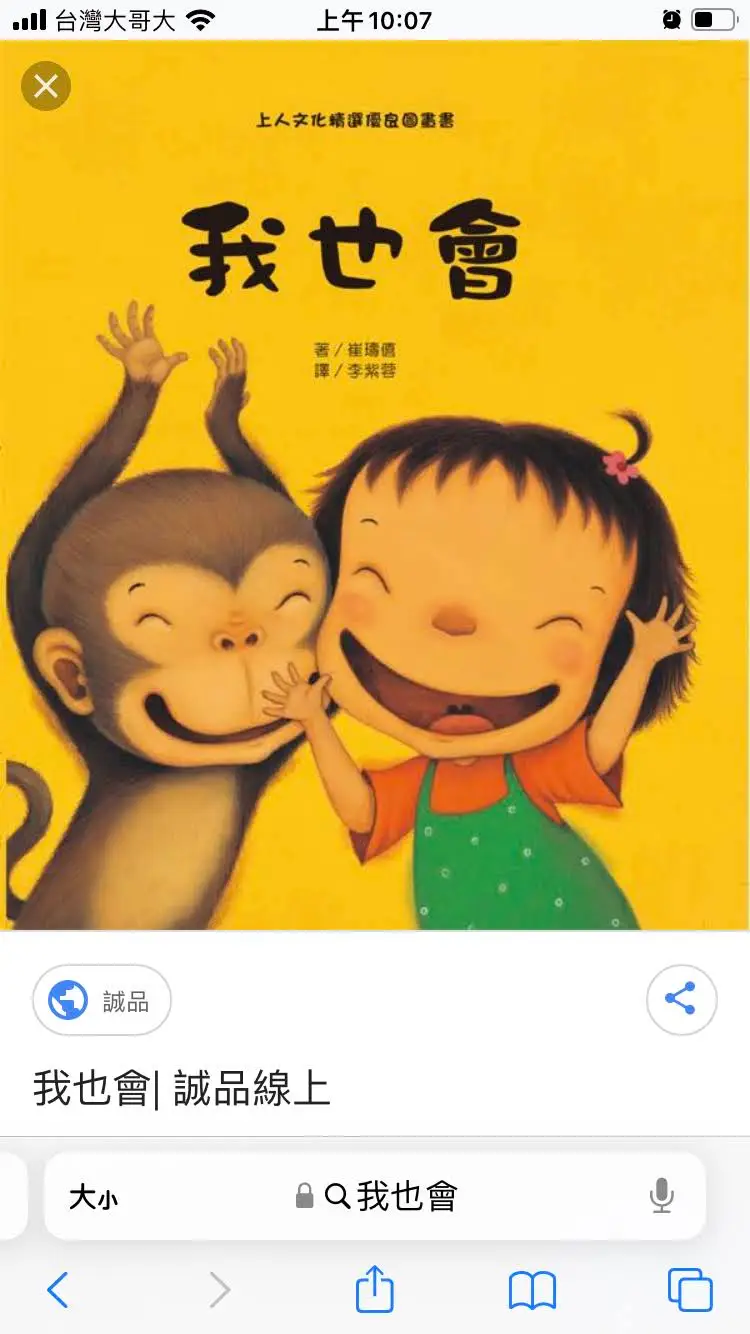Open the bookmarks book icon

click(532, 1290)
